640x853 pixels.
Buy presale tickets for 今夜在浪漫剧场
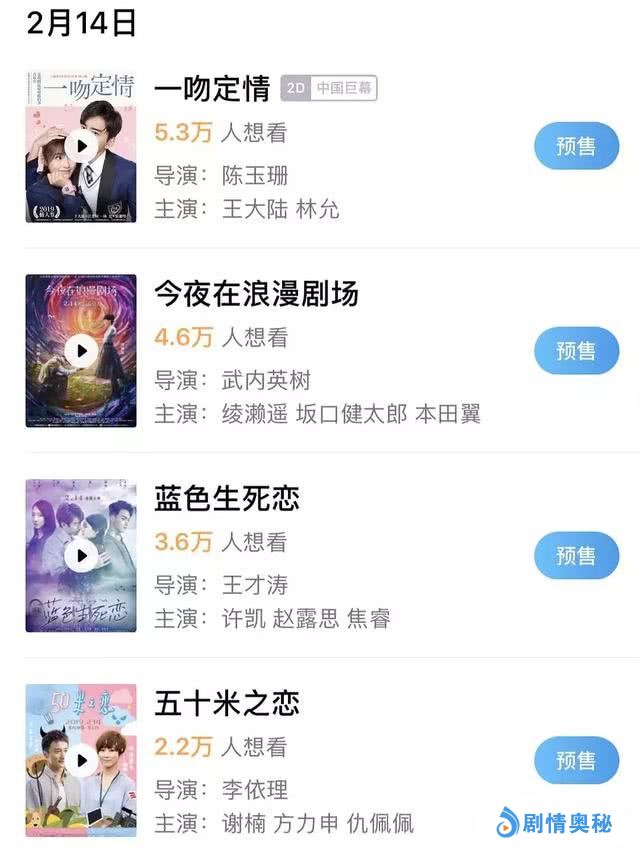coord(576,351)
